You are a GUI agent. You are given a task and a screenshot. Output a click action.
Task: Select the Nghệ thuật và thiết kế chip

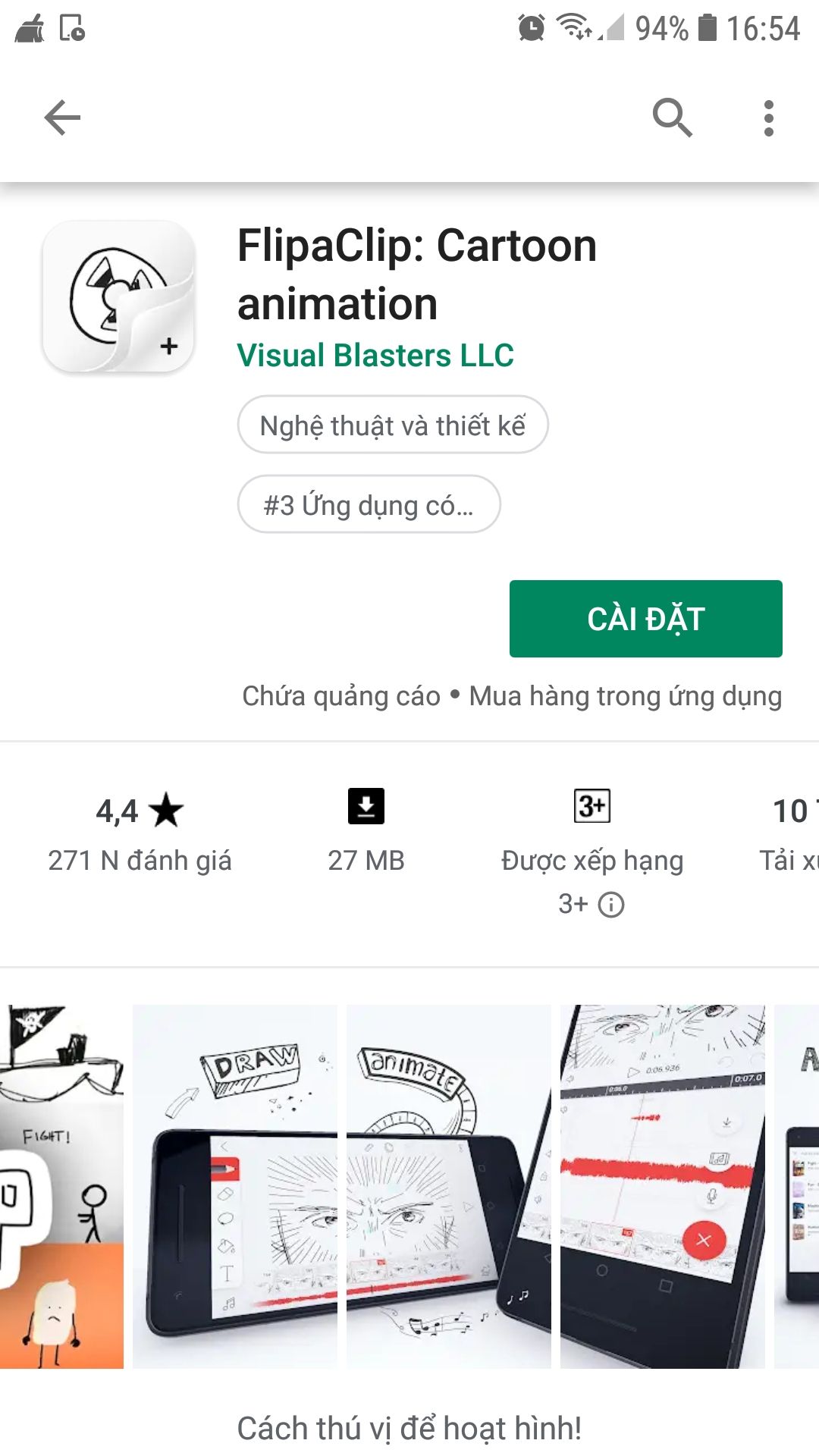[392, 425]
